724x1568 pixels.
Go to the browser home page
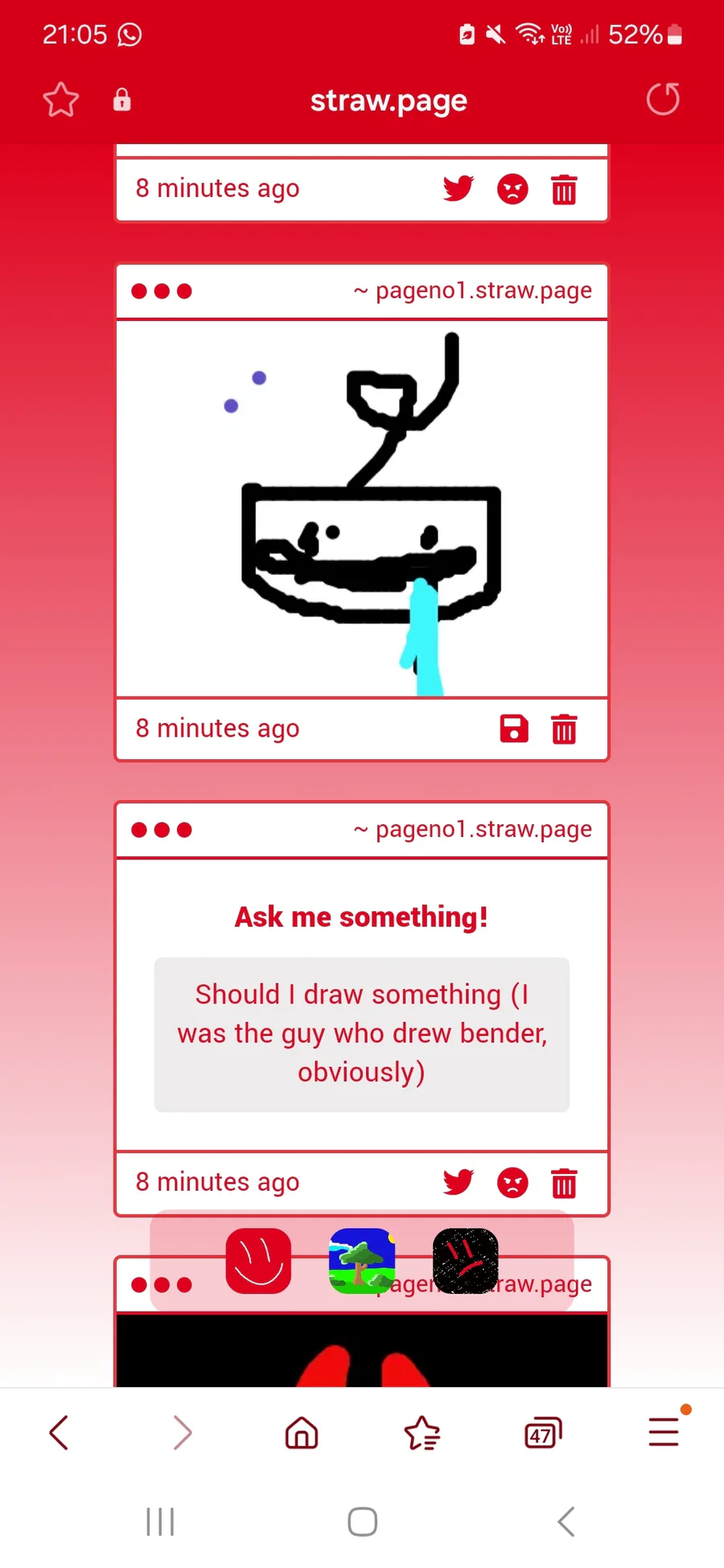coord(302,1432)
